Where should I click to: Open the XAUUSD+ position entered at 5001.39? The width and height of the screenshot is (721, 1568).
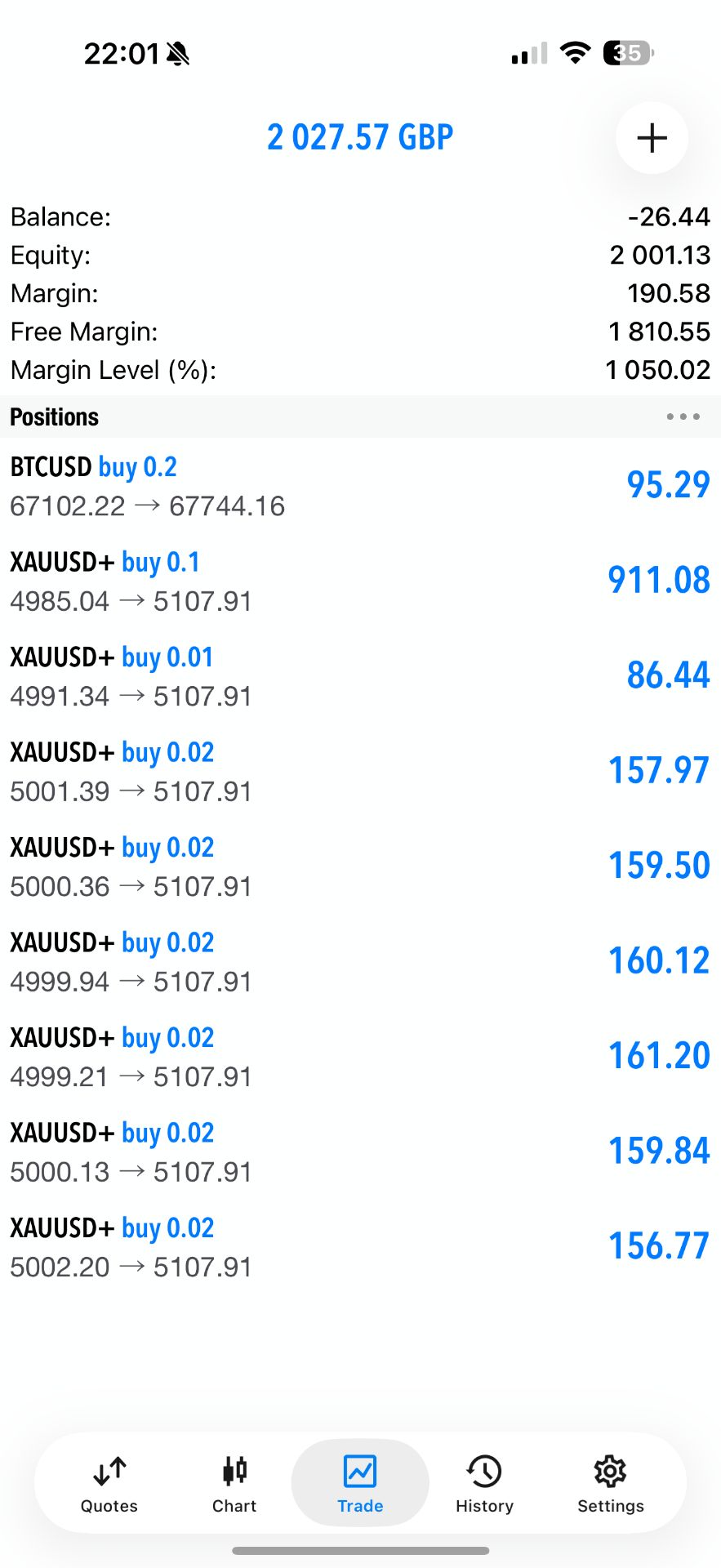coord(359,772)
